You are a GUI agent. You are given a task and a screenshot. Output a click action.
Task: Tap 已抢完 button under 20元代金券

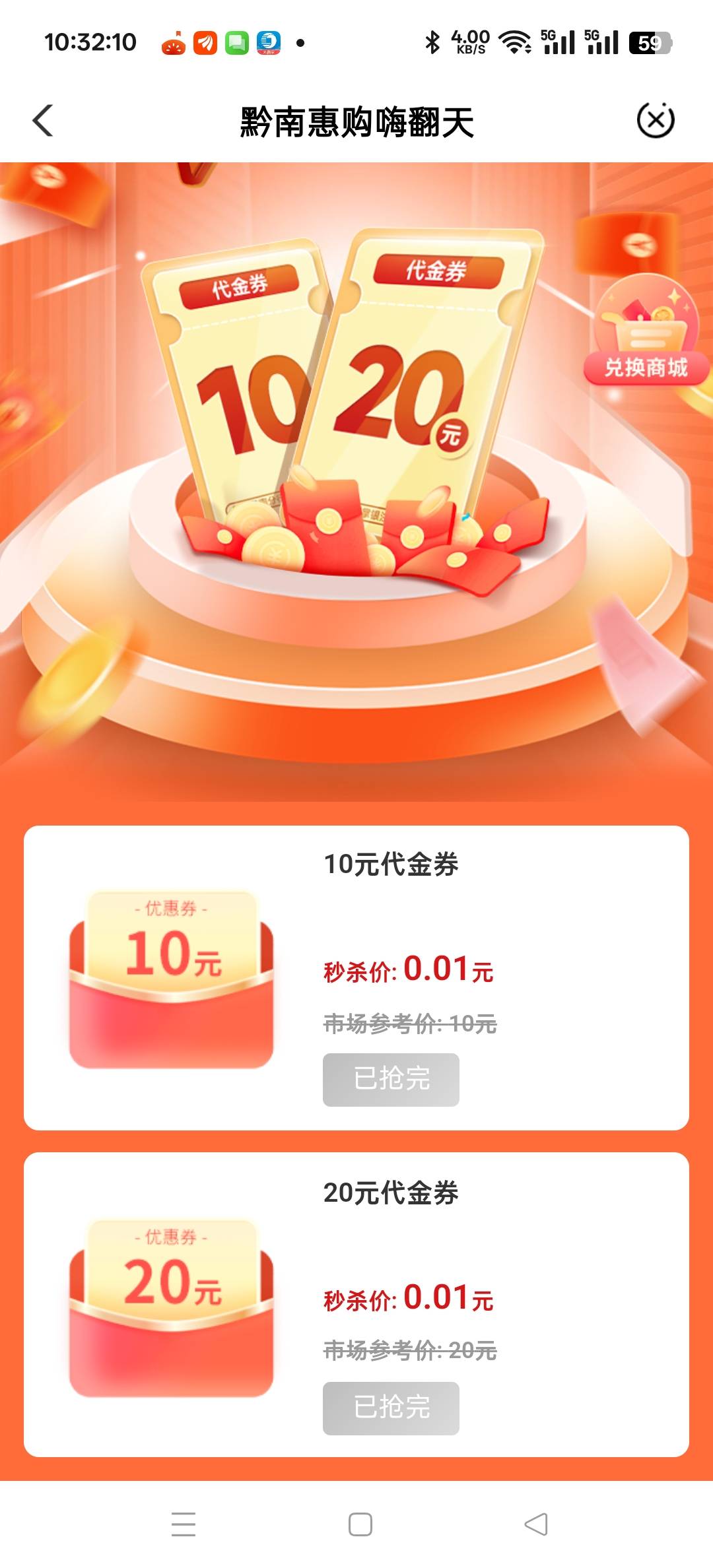pyautogui.click(x=391, y=1408)
